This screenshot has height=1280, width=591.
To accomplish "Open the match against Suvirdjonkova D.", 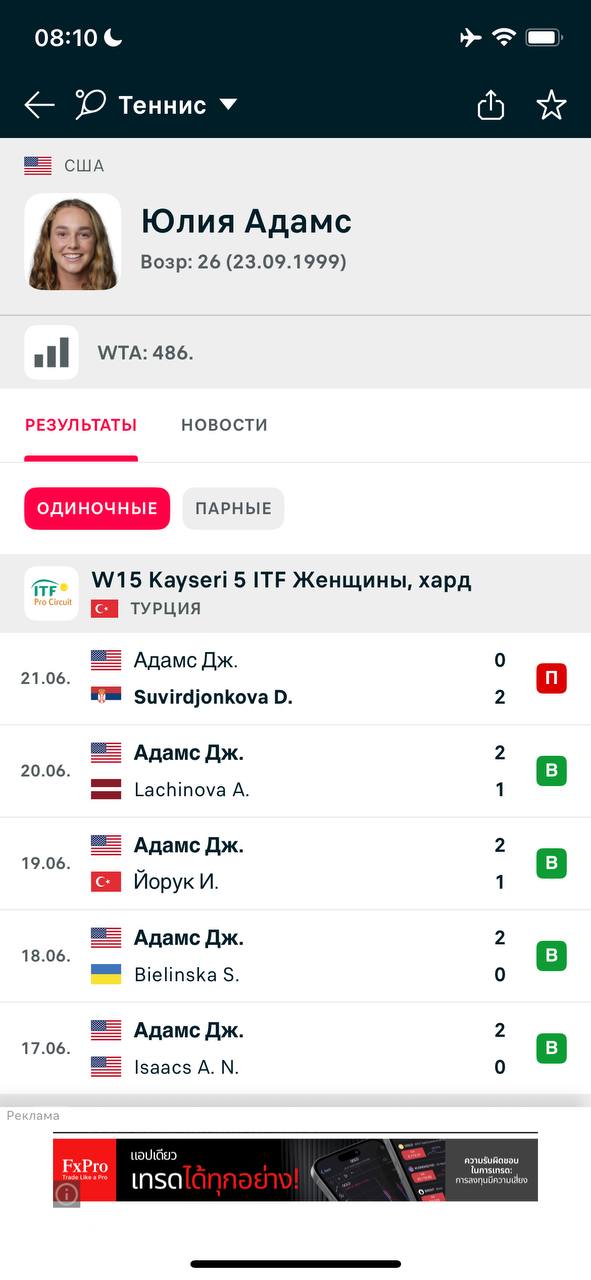I will click(295, 679).
